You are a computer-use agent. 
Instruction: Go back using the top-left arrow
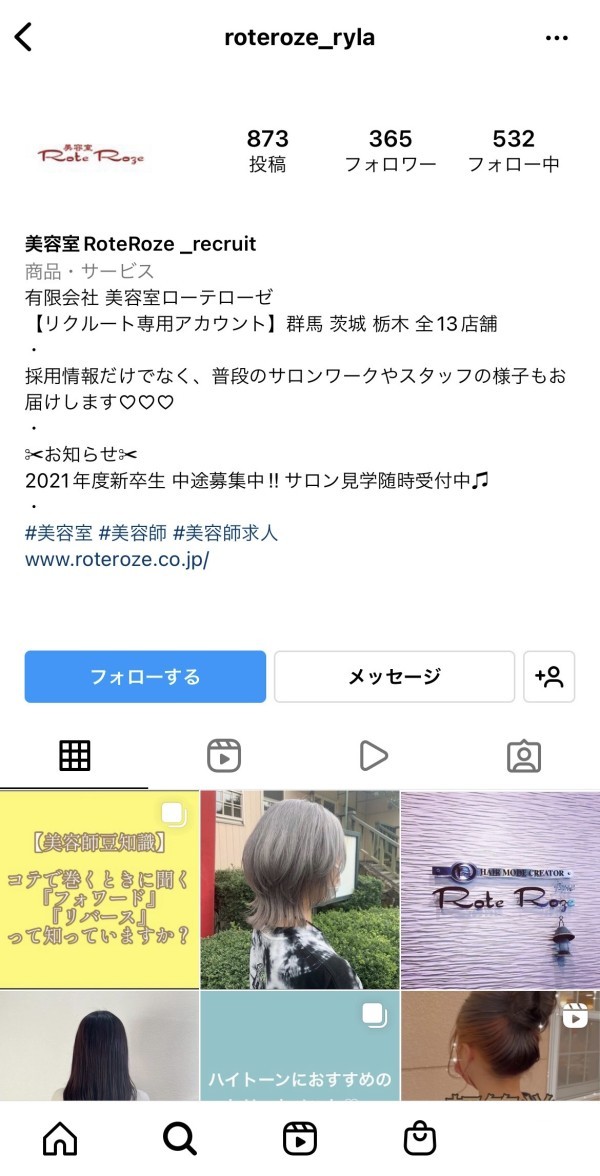tap(24, 38)
